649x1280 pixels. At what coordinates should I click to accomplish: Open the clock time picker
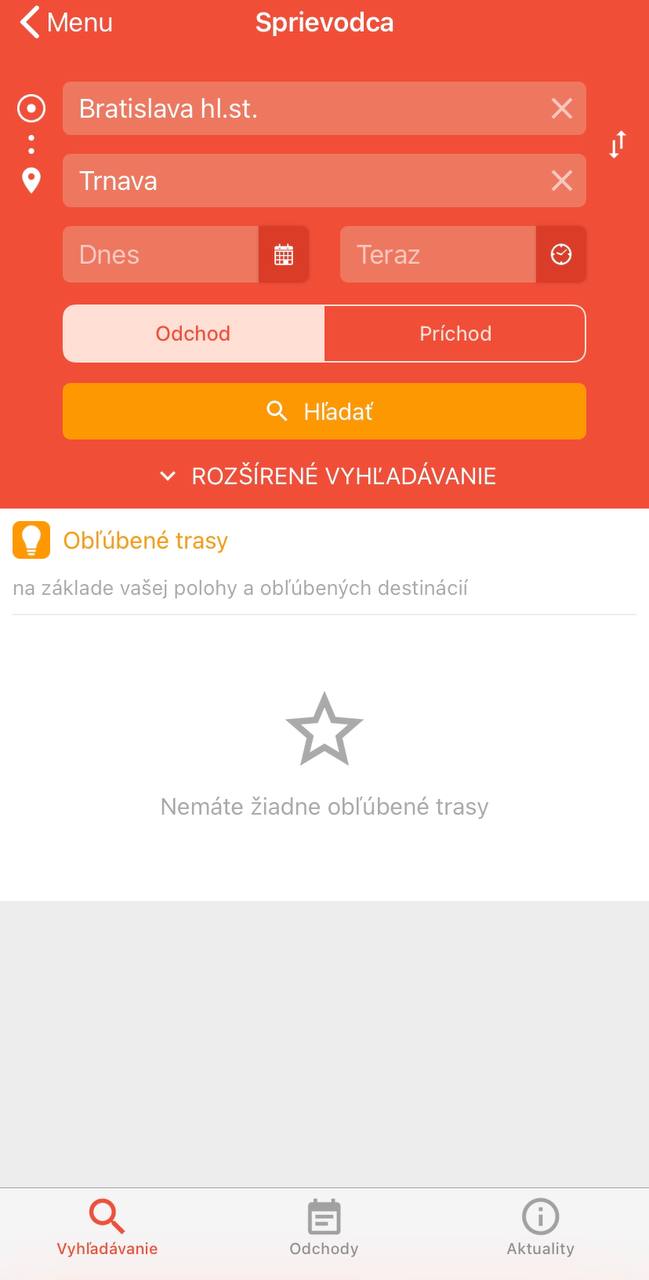click(x=561, y=254)
